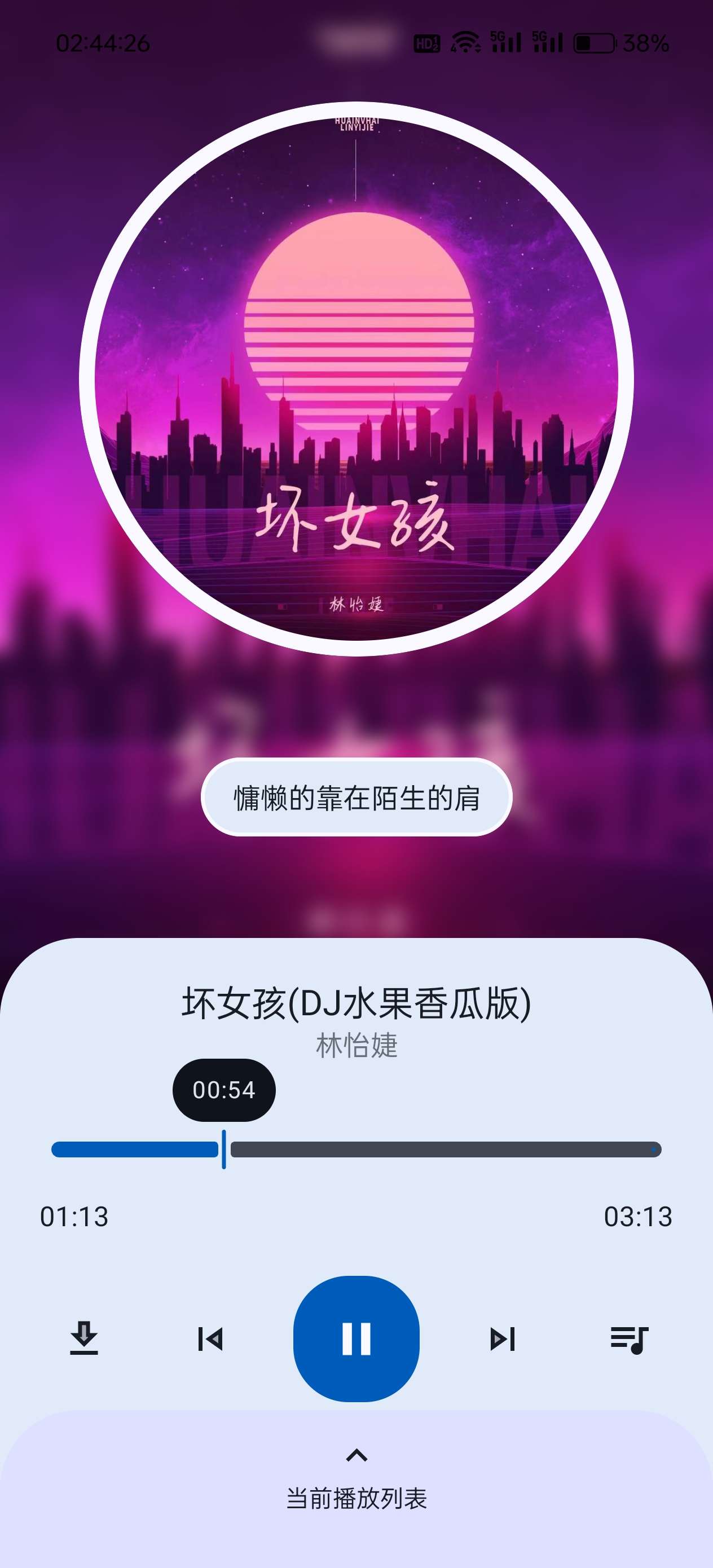Tap the lyric line 慵懒的靠在陌生的肩
Viewport: 713px width, 1568px height.
tap(356, 798)
